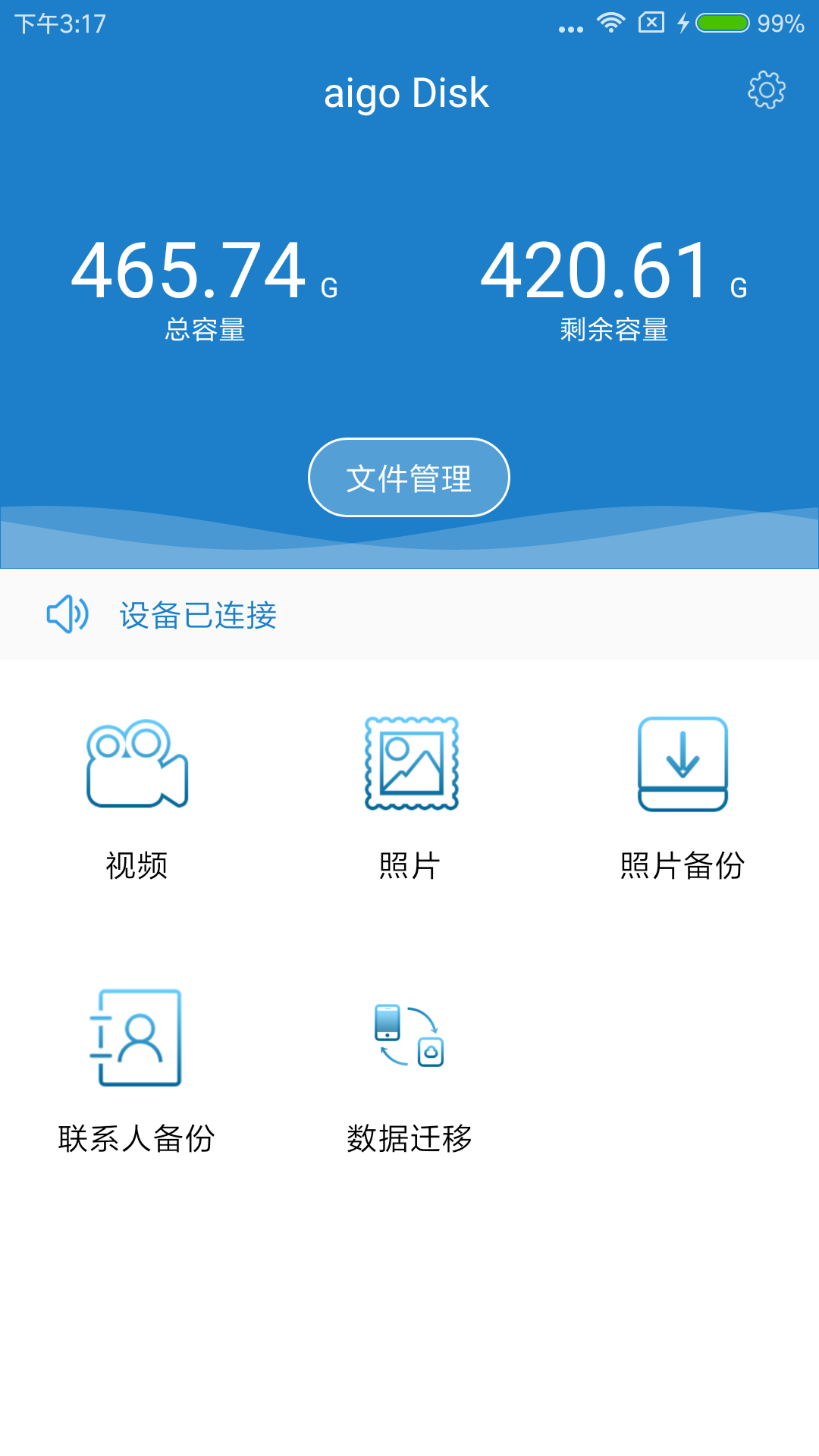The width and height of the screenshot is (819, 1456).
Task: Tap the Wi-Fi icon in status bar
Action: click(x=611, y=23)
